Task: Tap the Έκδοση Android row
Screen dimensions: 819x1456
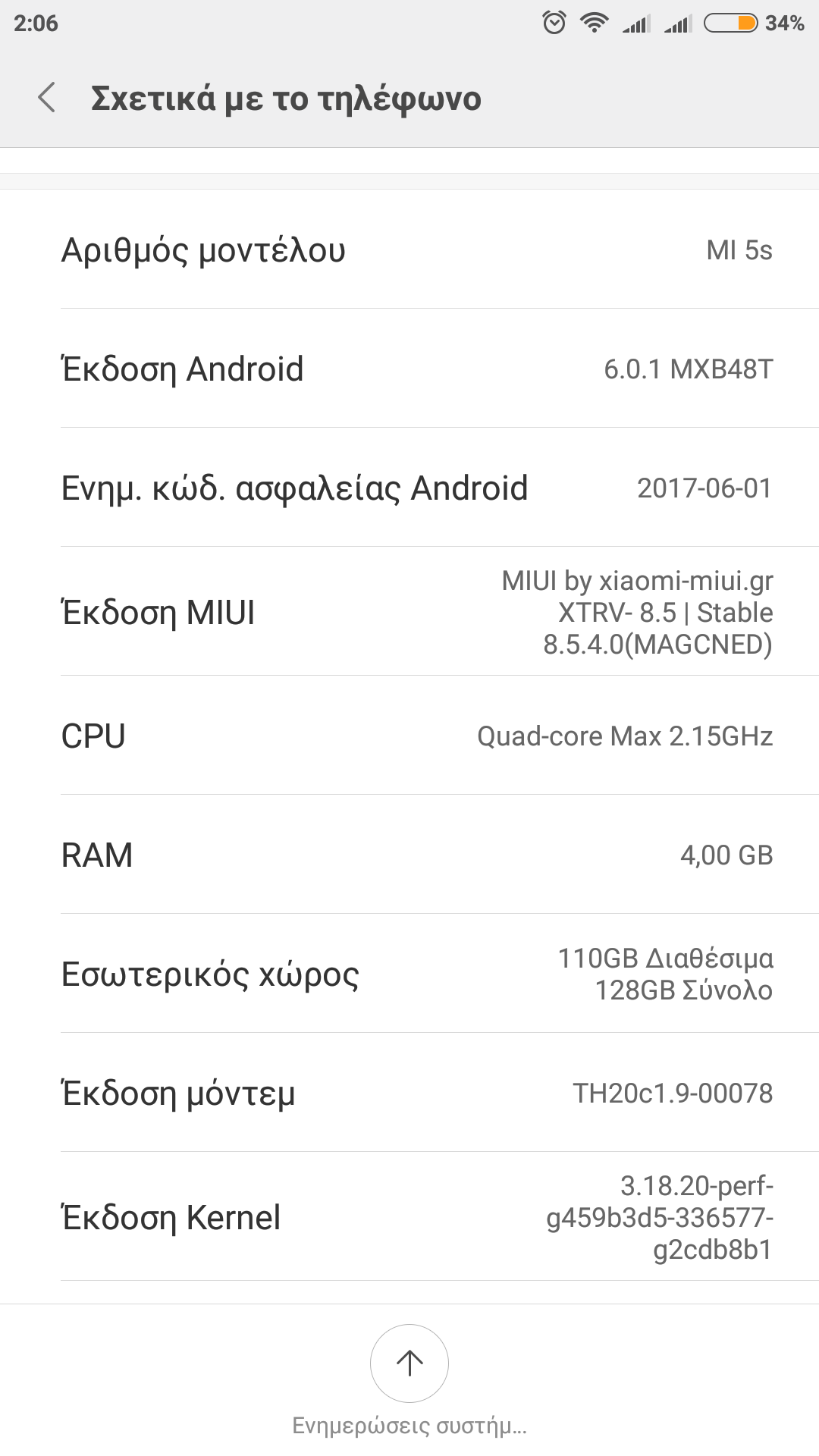Action: (409, 369)
